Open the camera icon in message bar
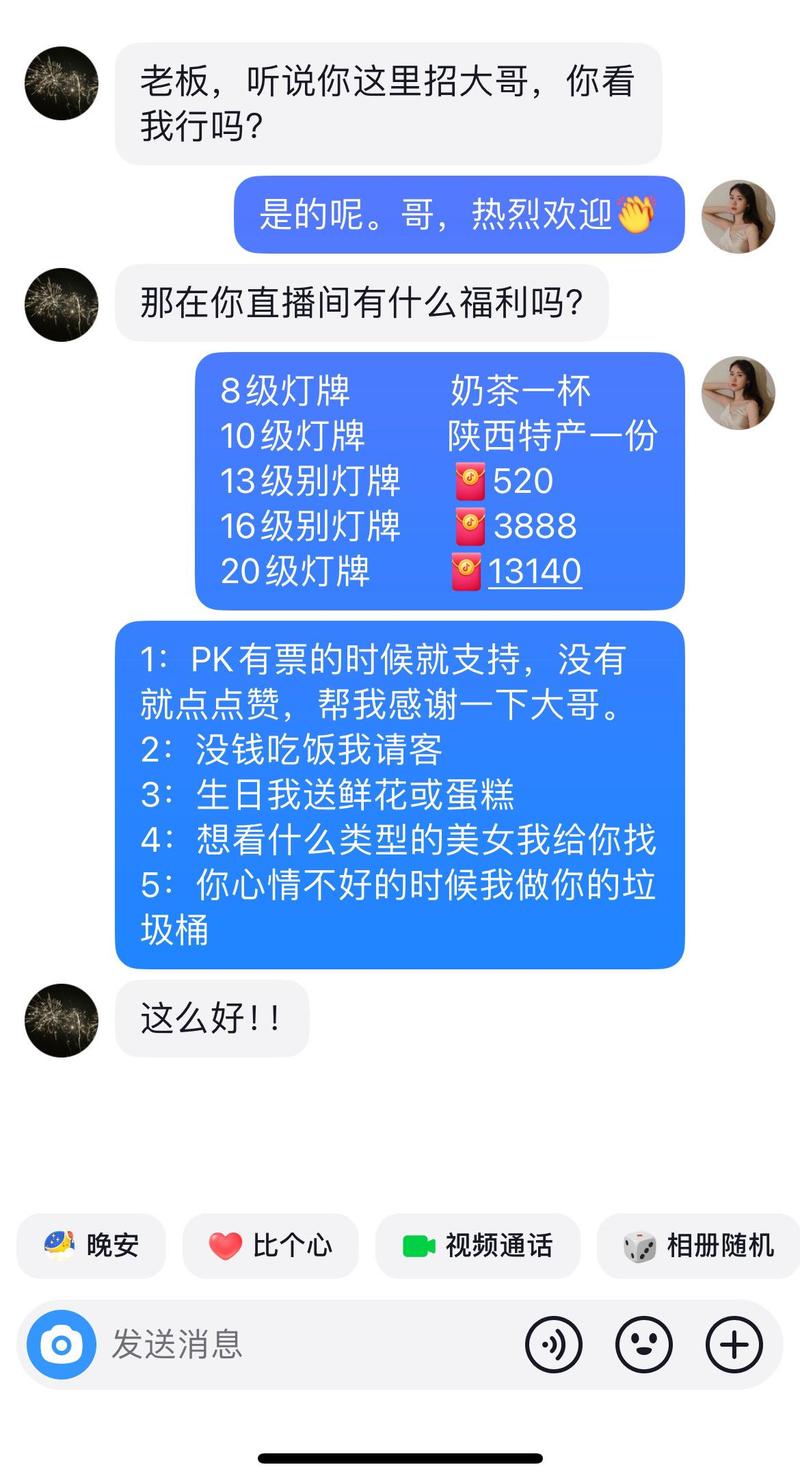800x1480 pixels. pos(61,1345)
